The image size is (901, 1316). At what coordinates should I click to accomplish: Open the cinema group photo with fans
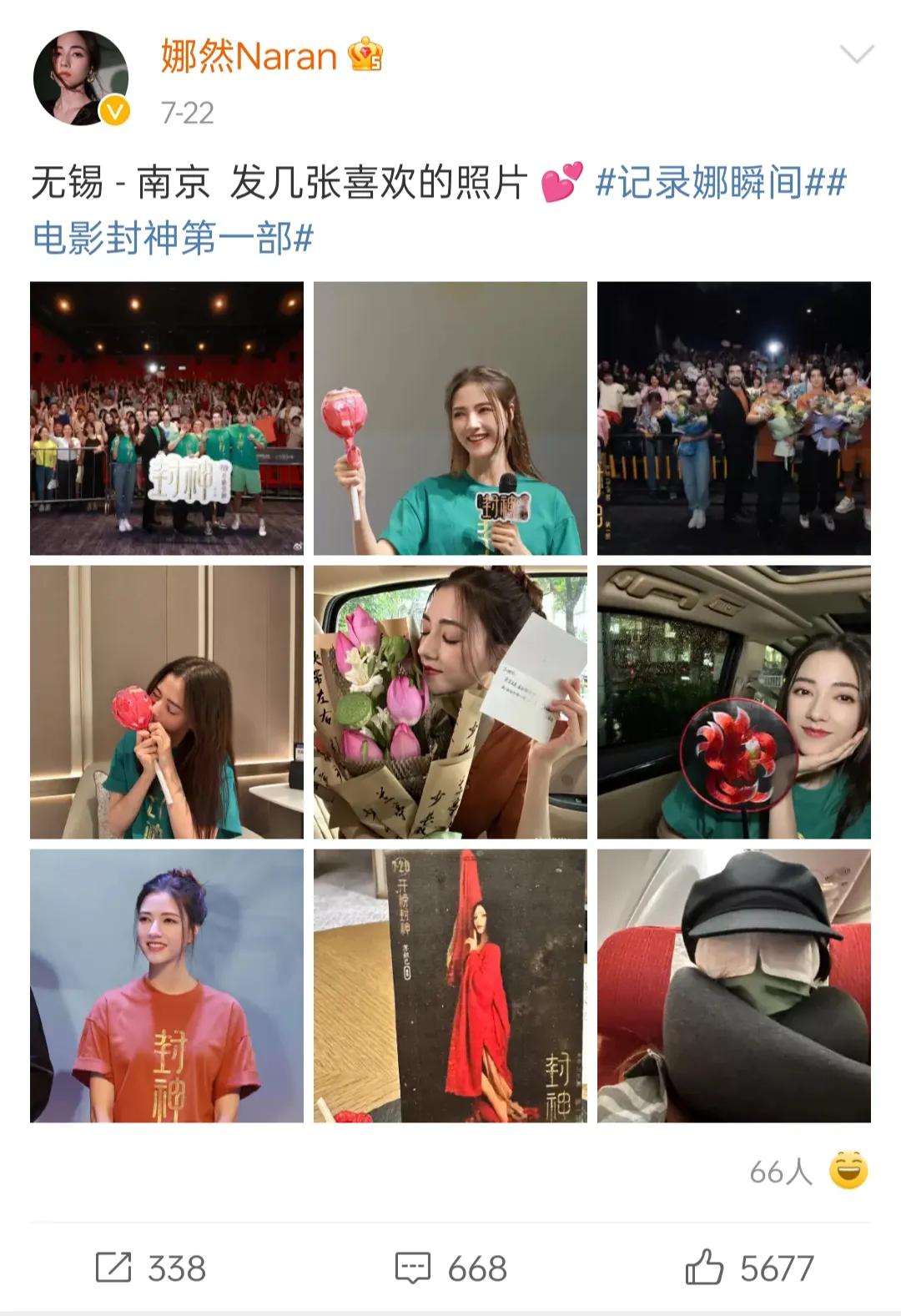click(x=165, y=419)
